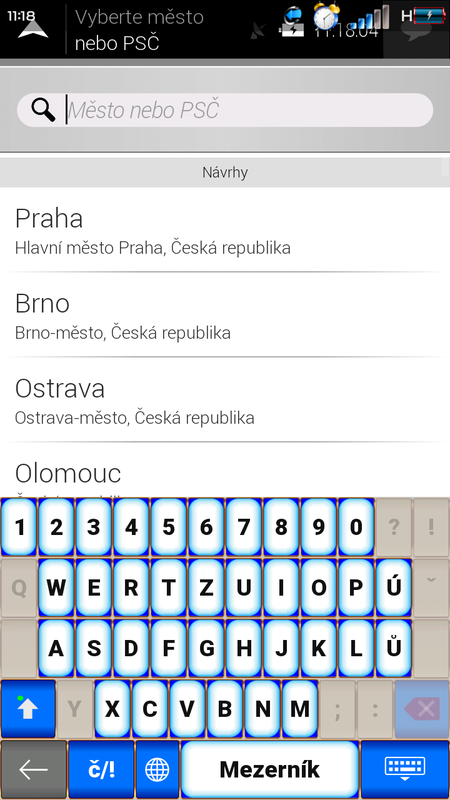The width and height of the screenshot is (450, 800).
Task: Tap the Mezerník space key
Action: (x=270, y=769)
